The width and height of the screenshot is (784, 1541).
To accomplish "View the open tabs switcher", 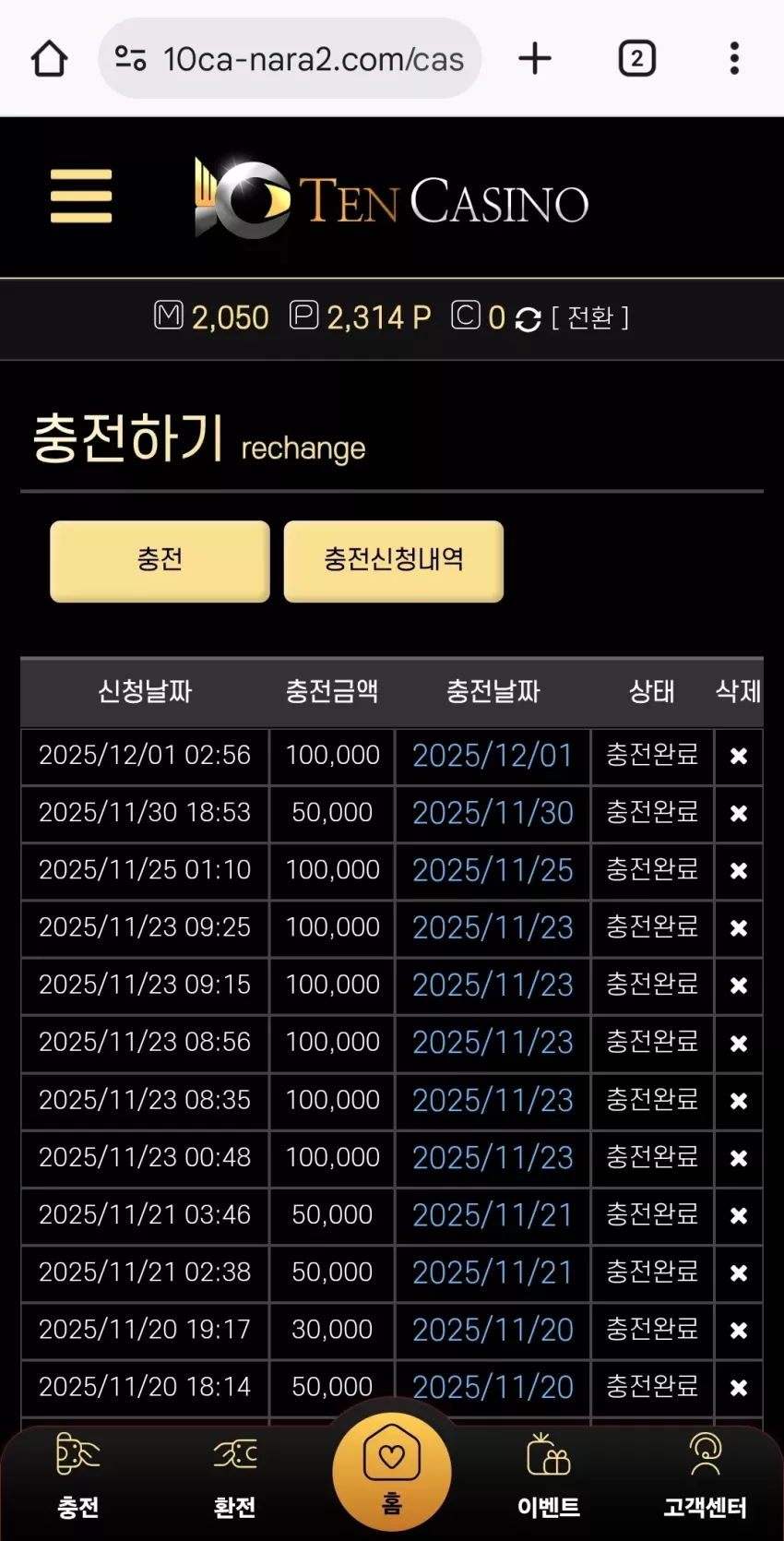I will coord(636,58).
